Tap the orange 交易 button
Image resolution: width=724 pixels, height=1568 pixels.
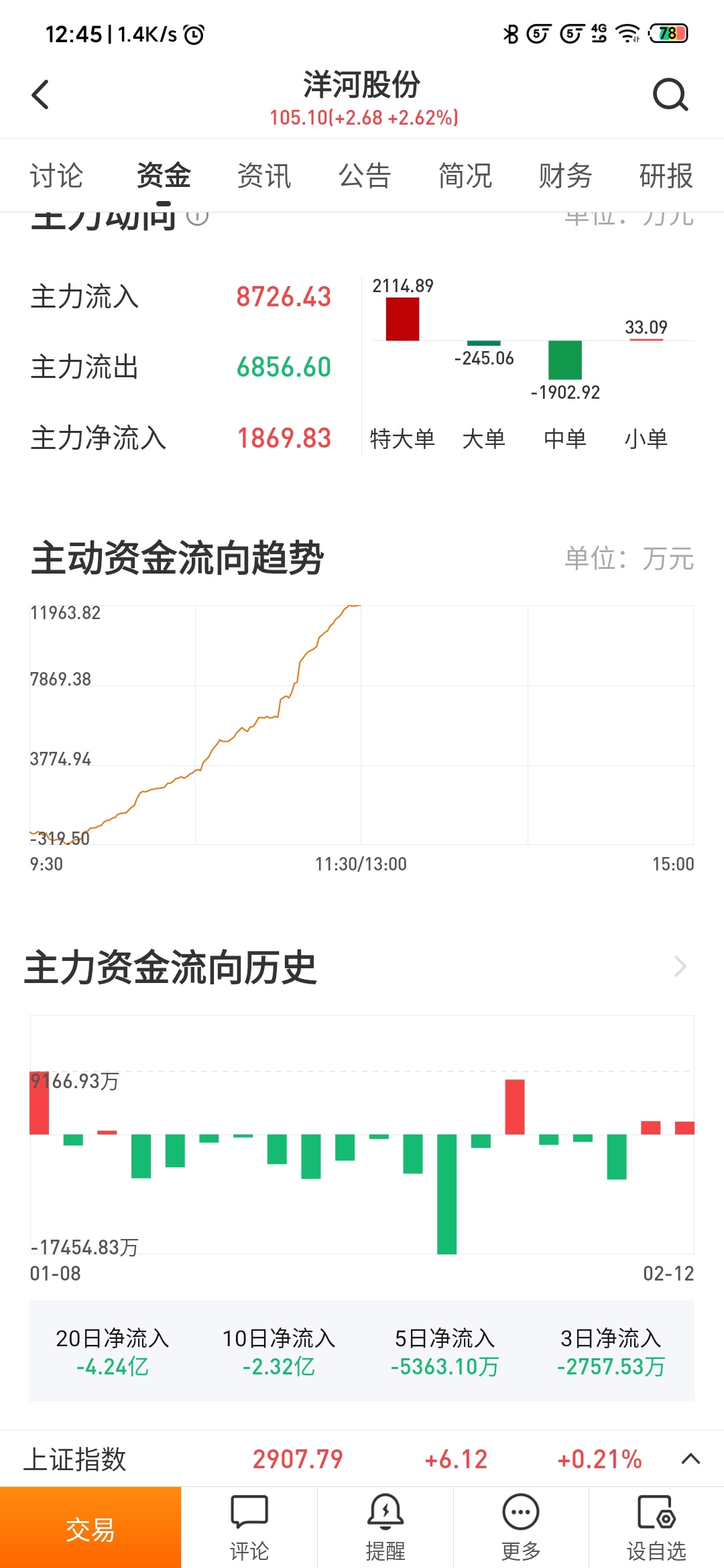tap(90, 1528)
